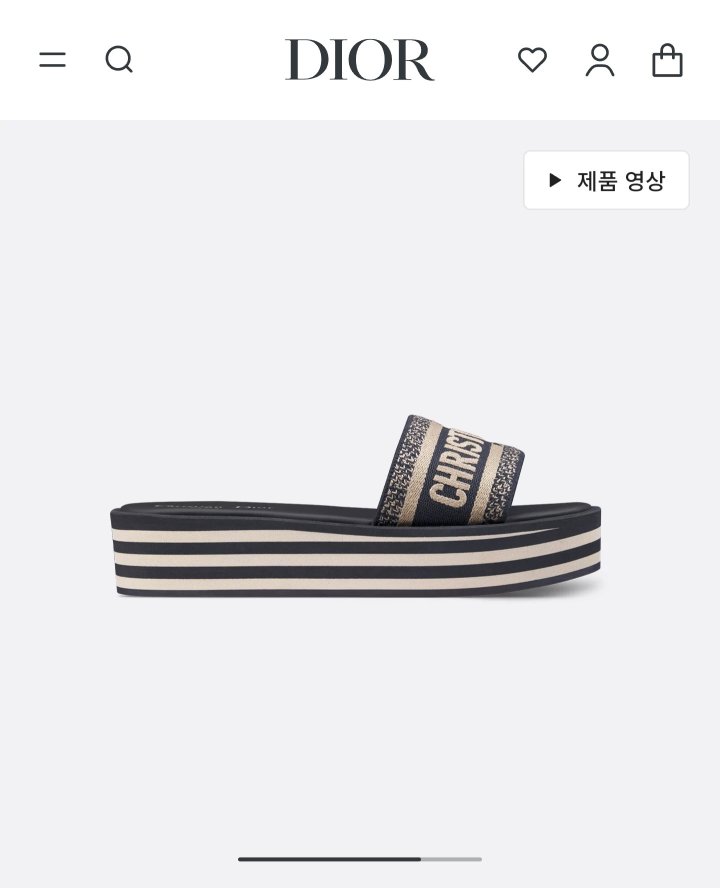
Task: Open the shopping bag
Action: tap(667, 60)
